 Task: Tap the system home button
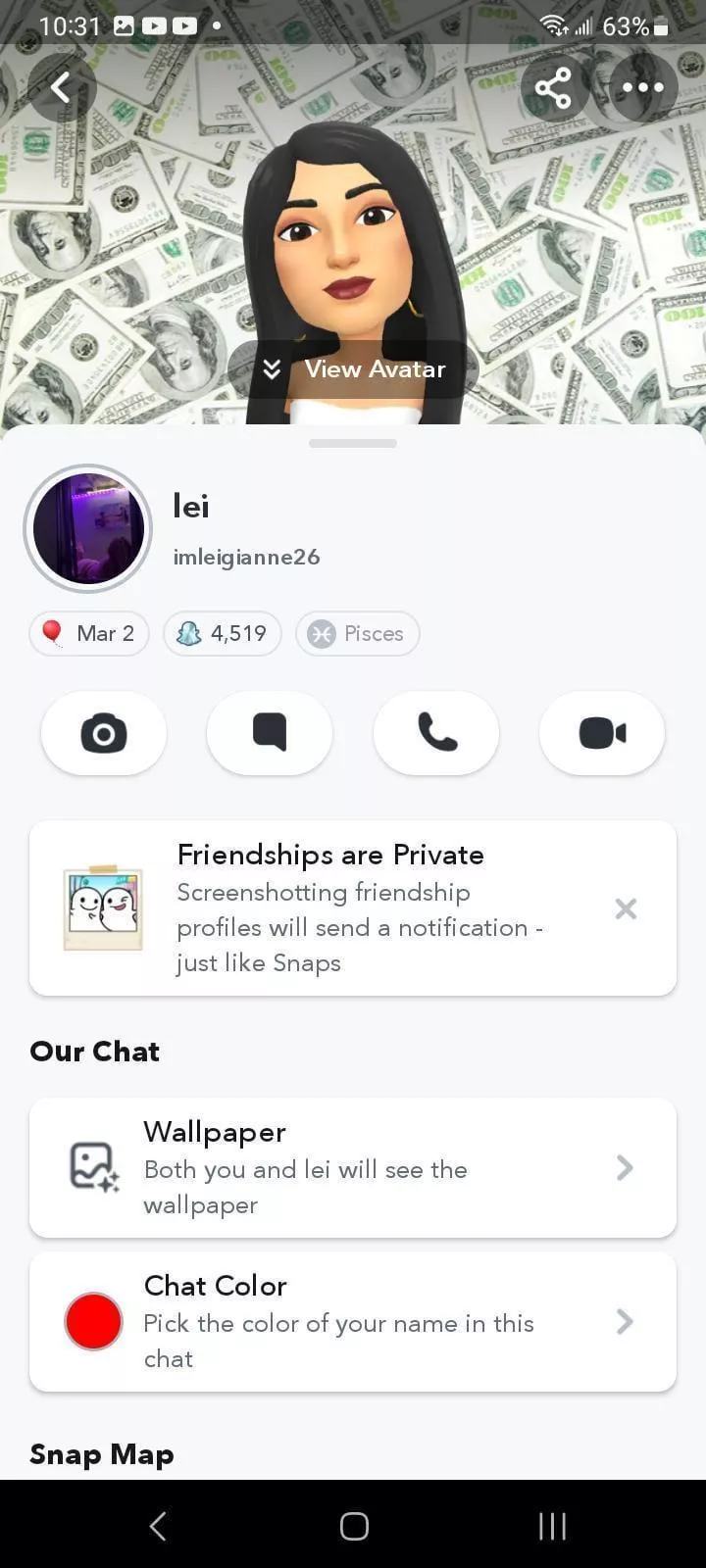click(354, 1526)
